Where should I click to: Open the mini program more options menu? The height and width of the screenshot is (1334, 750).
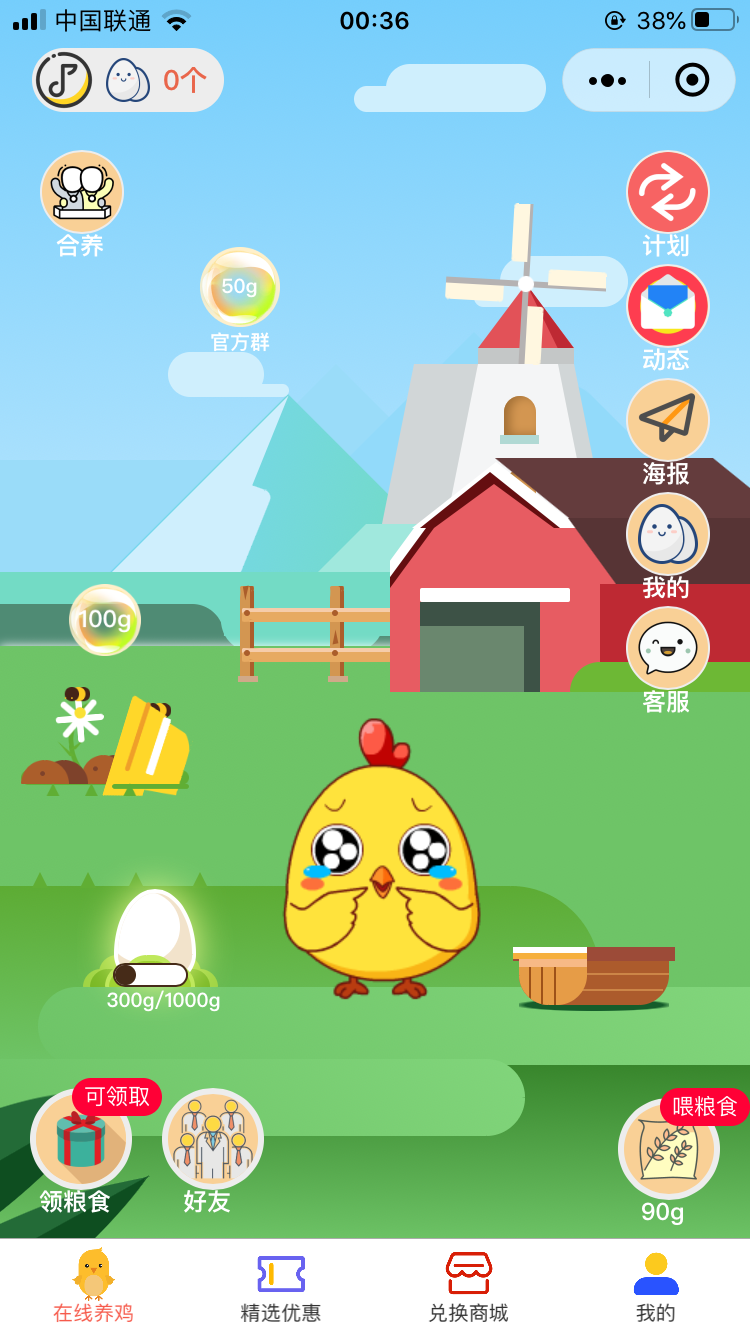click(607, 80)
